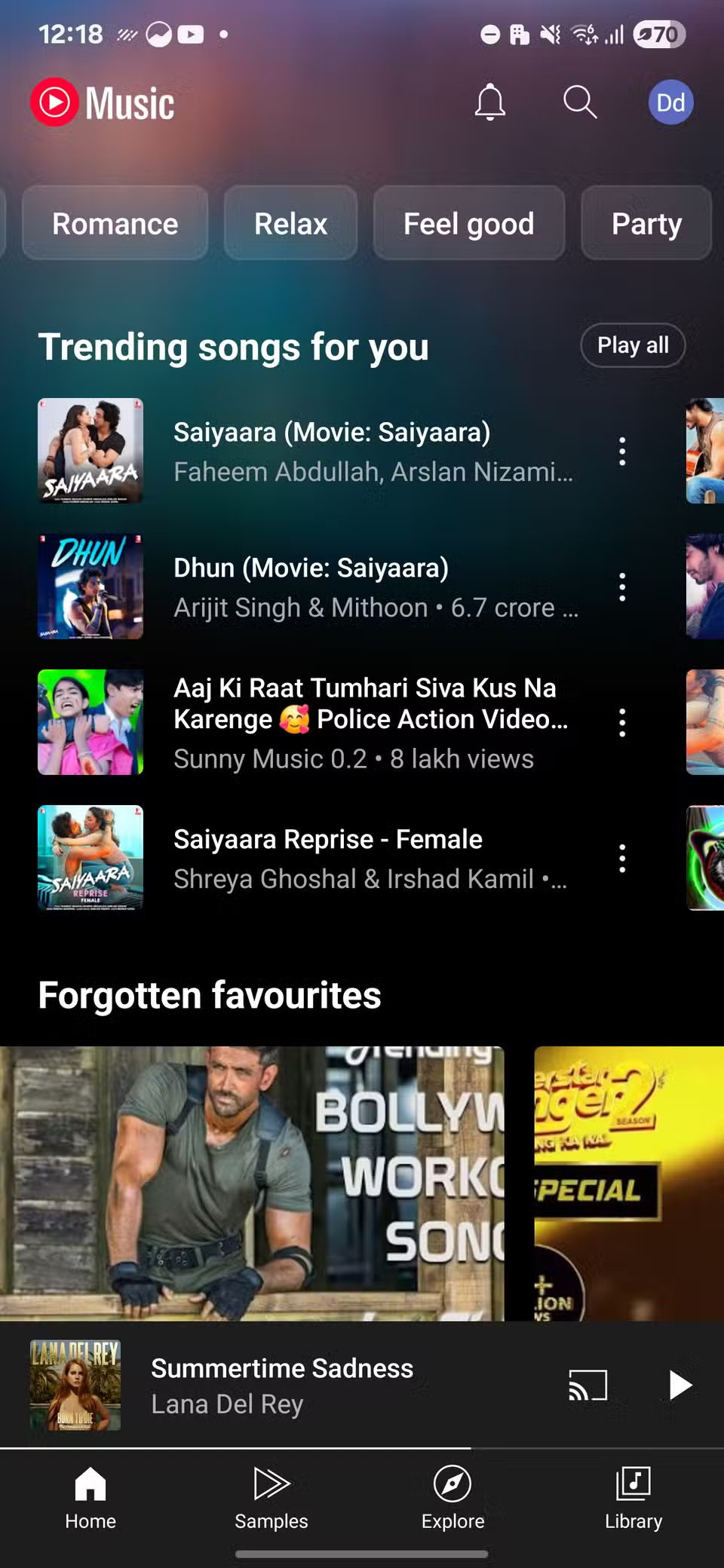Enable the Relax mood chip

290,223
